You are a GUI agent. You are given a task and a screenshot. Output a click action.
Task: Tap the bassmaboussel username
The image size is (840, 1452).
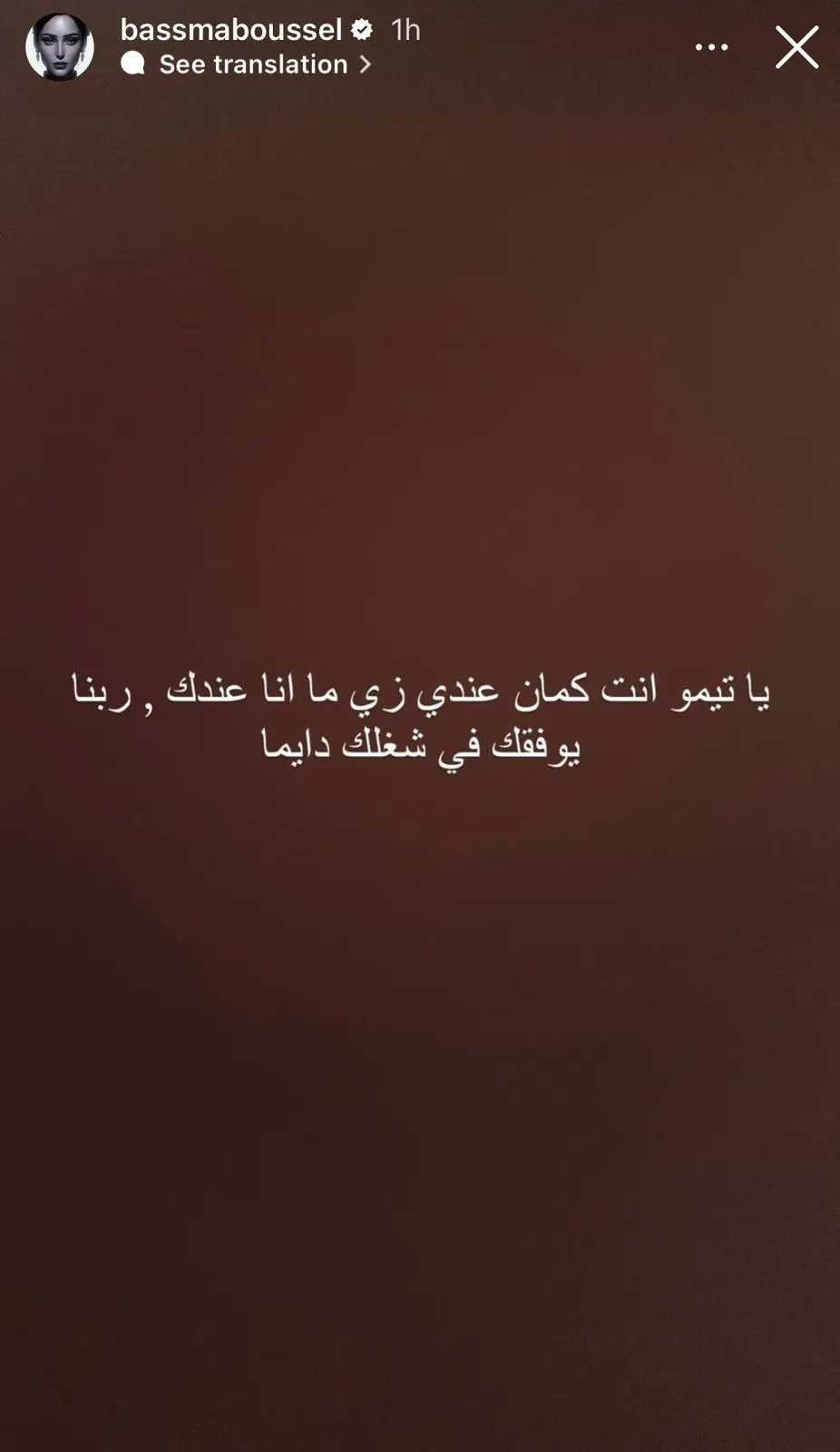click(x=230, y=30)
